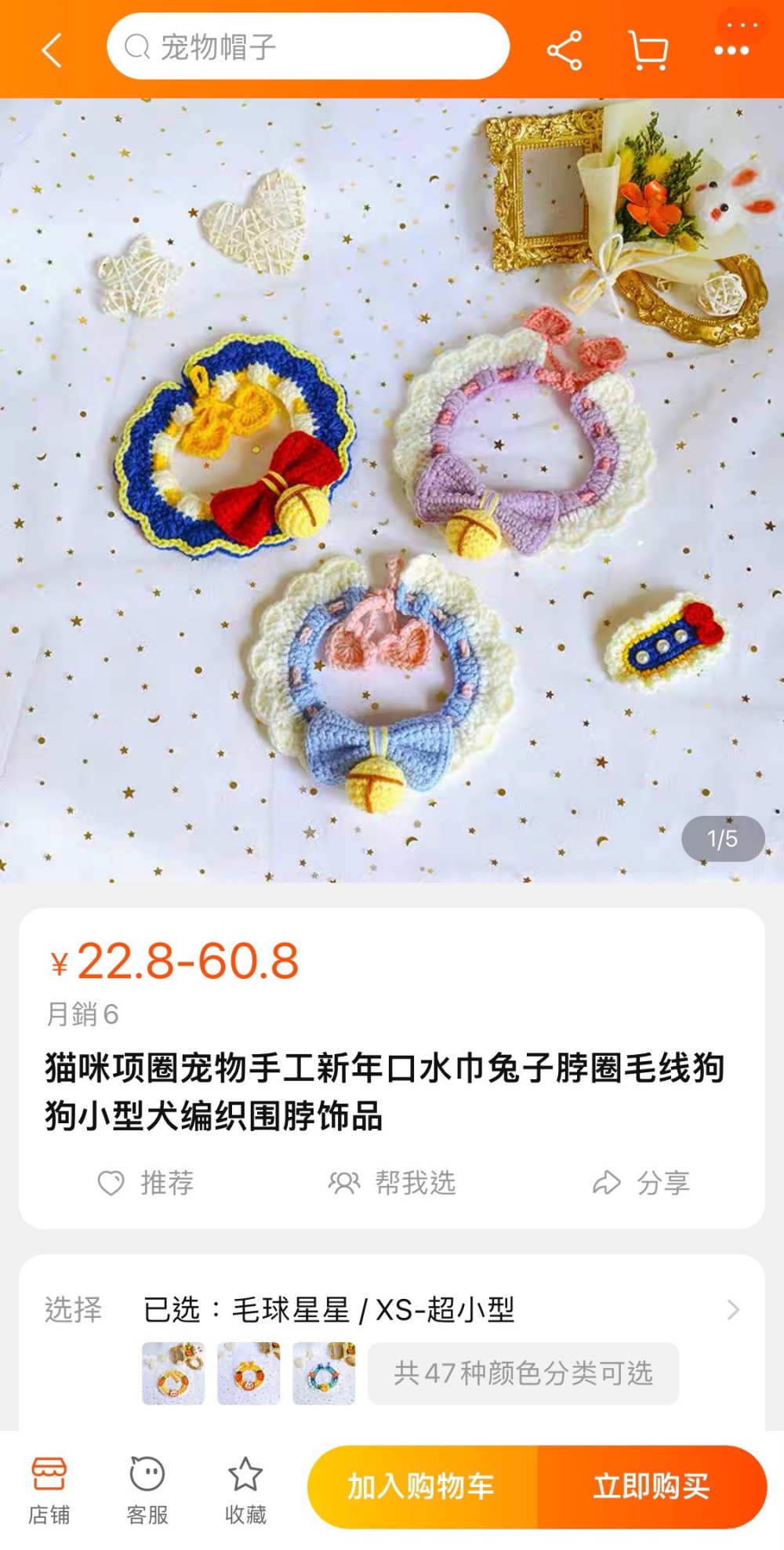
Task: Go back to the previous page
Action: coord(52,50)
